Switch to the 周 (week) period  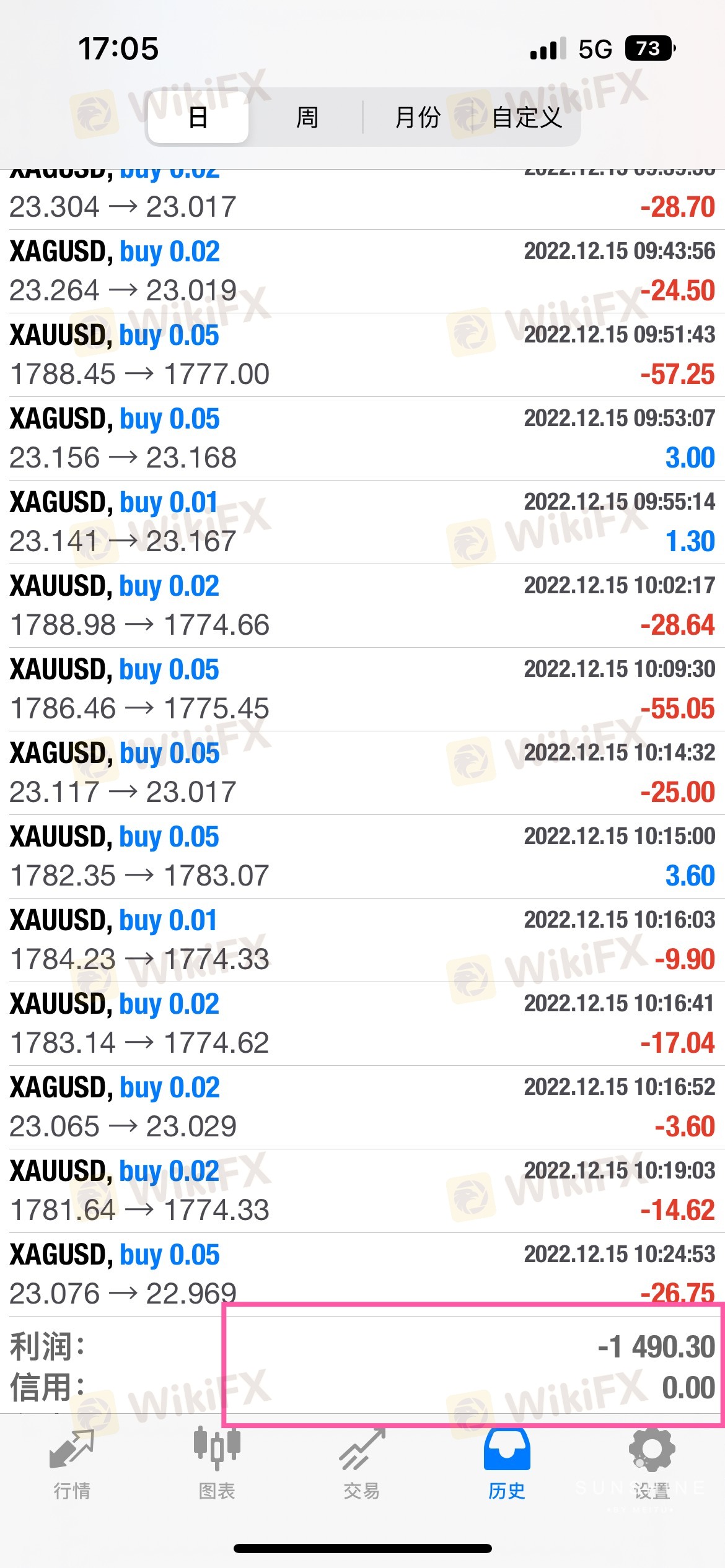[x=307, y=117]
